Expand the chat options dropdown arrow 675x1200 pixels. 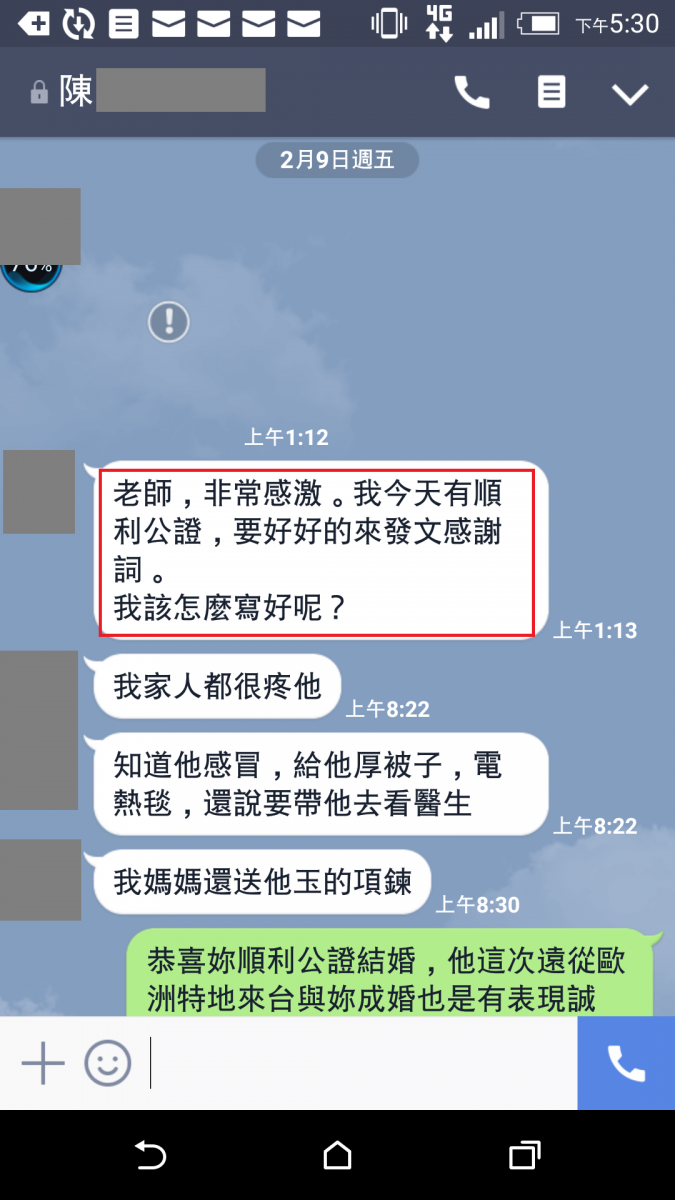point(630,94)
